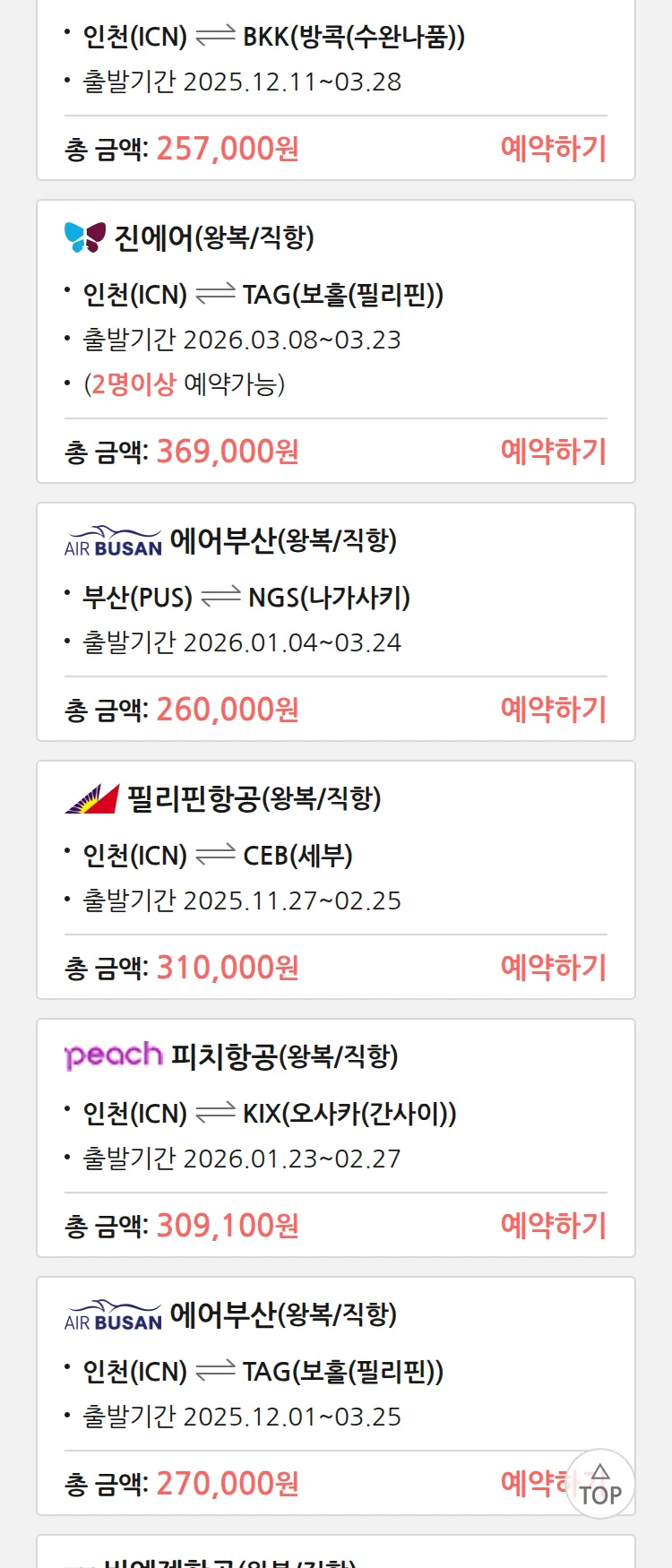
Task: Jump to top with the TOP button
Action: click(600, 1485)
